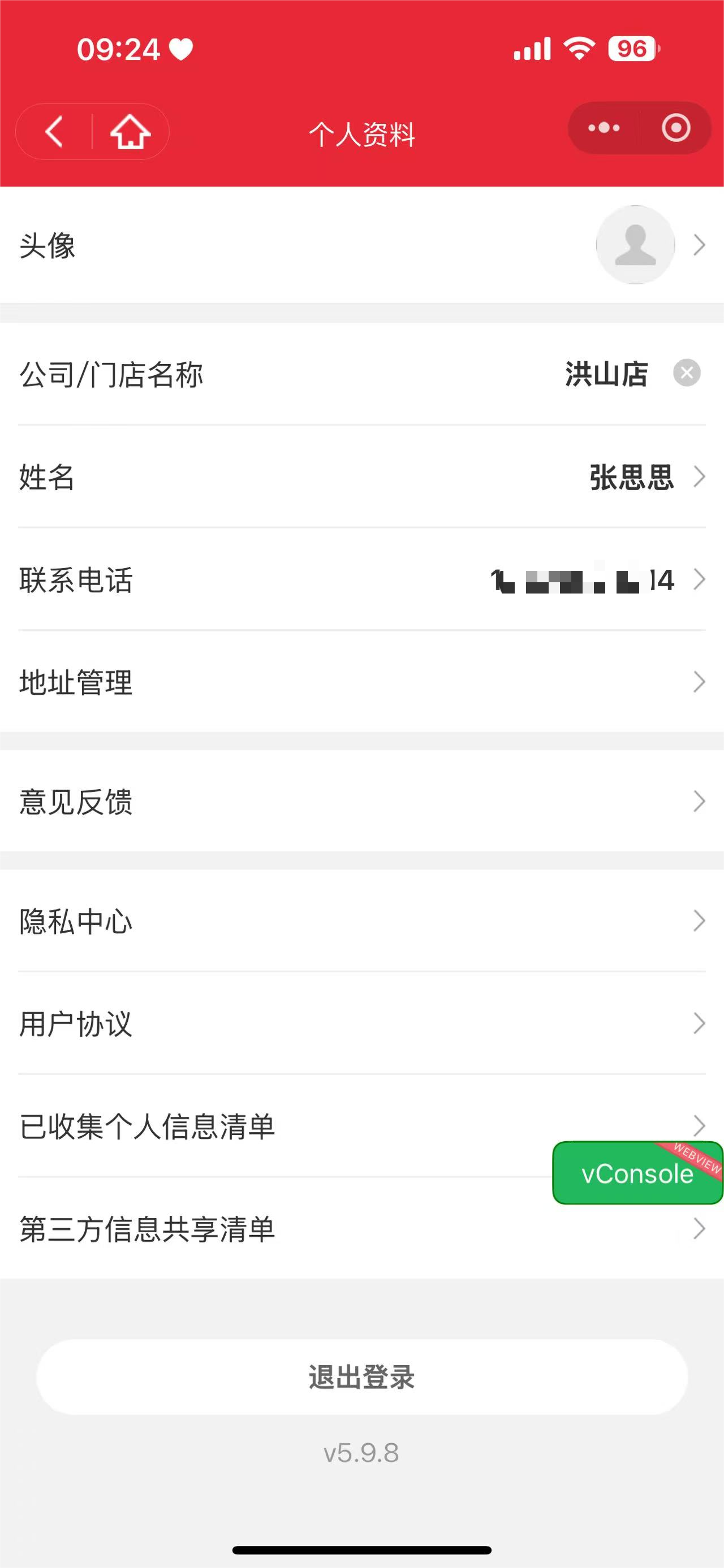Open the 姓名 row to edit name
This screenshot has height=1568, width=724.
(361, 477)
